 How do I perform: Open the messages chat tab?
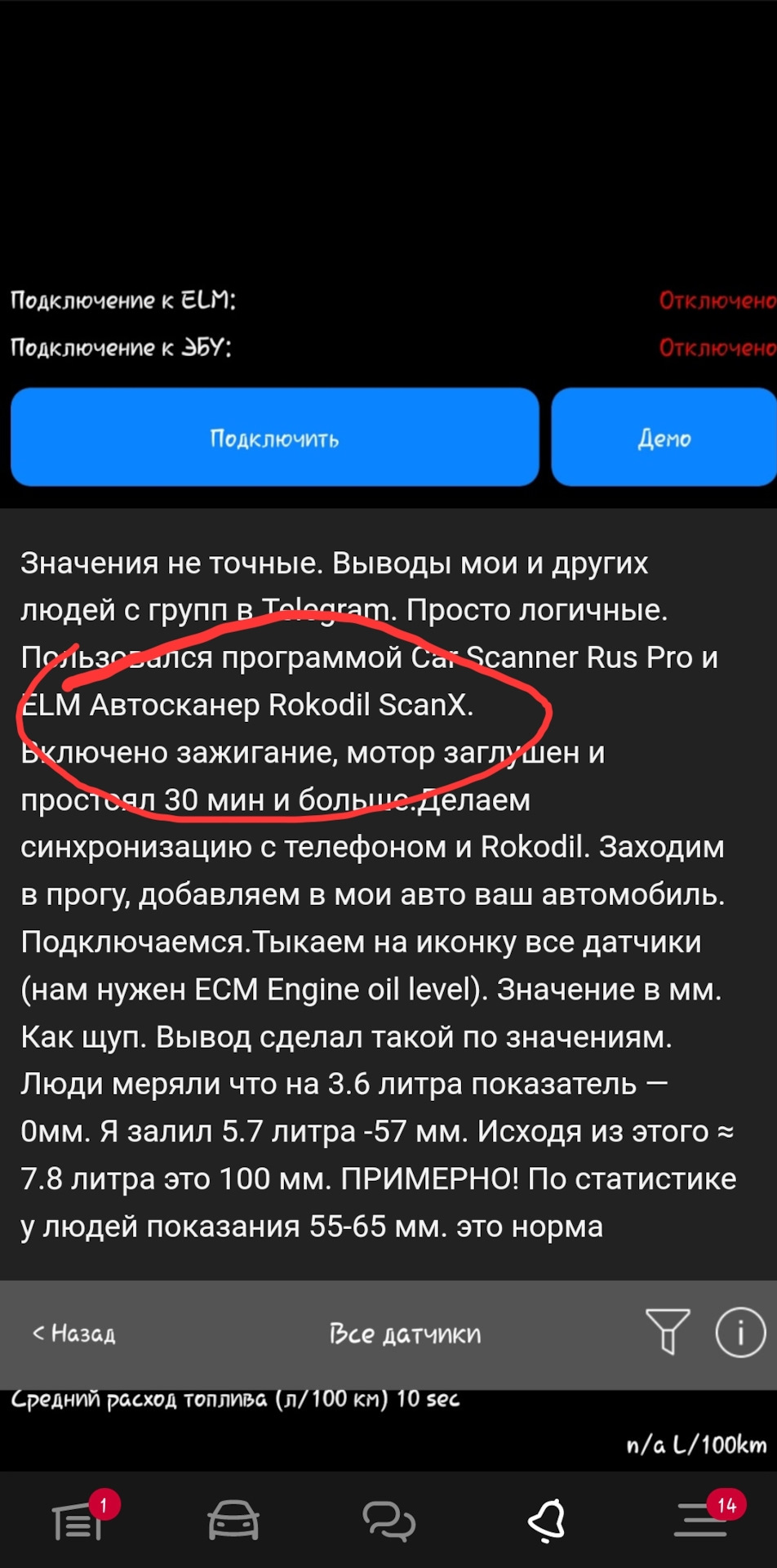[x=388, y=1522]
